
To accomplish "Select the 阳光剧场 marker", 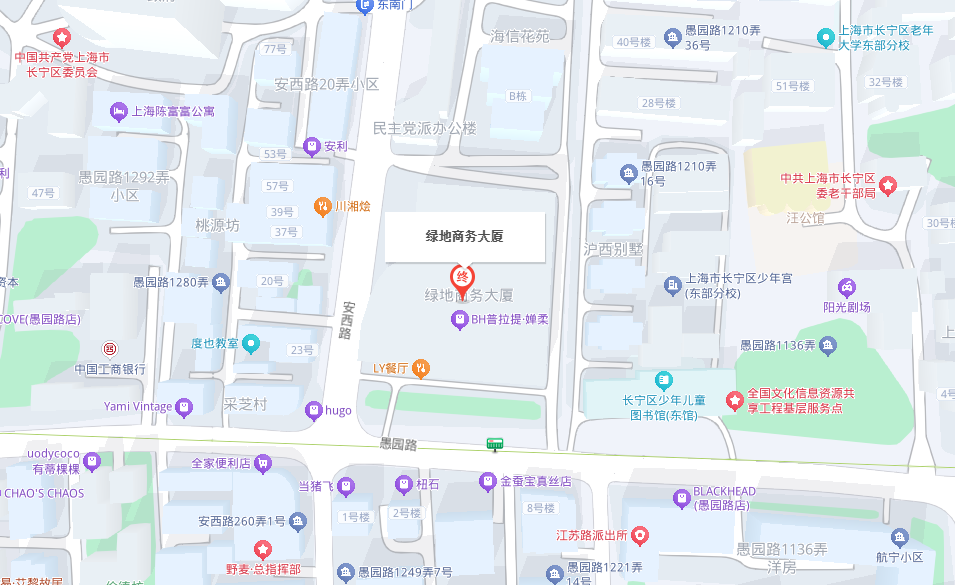I will pyautogui.click(x=847, y=288).
